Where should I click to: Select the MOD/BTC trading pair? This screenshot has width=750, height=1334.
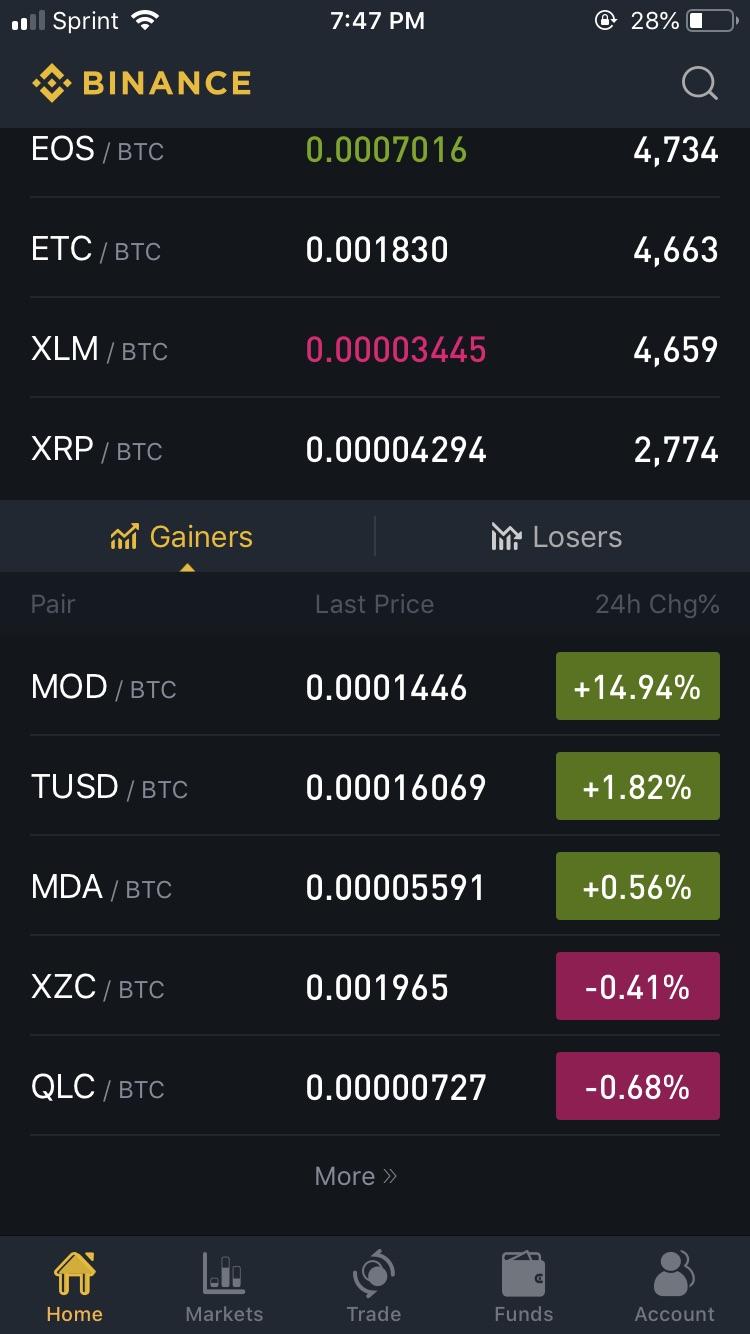[375, 686]
